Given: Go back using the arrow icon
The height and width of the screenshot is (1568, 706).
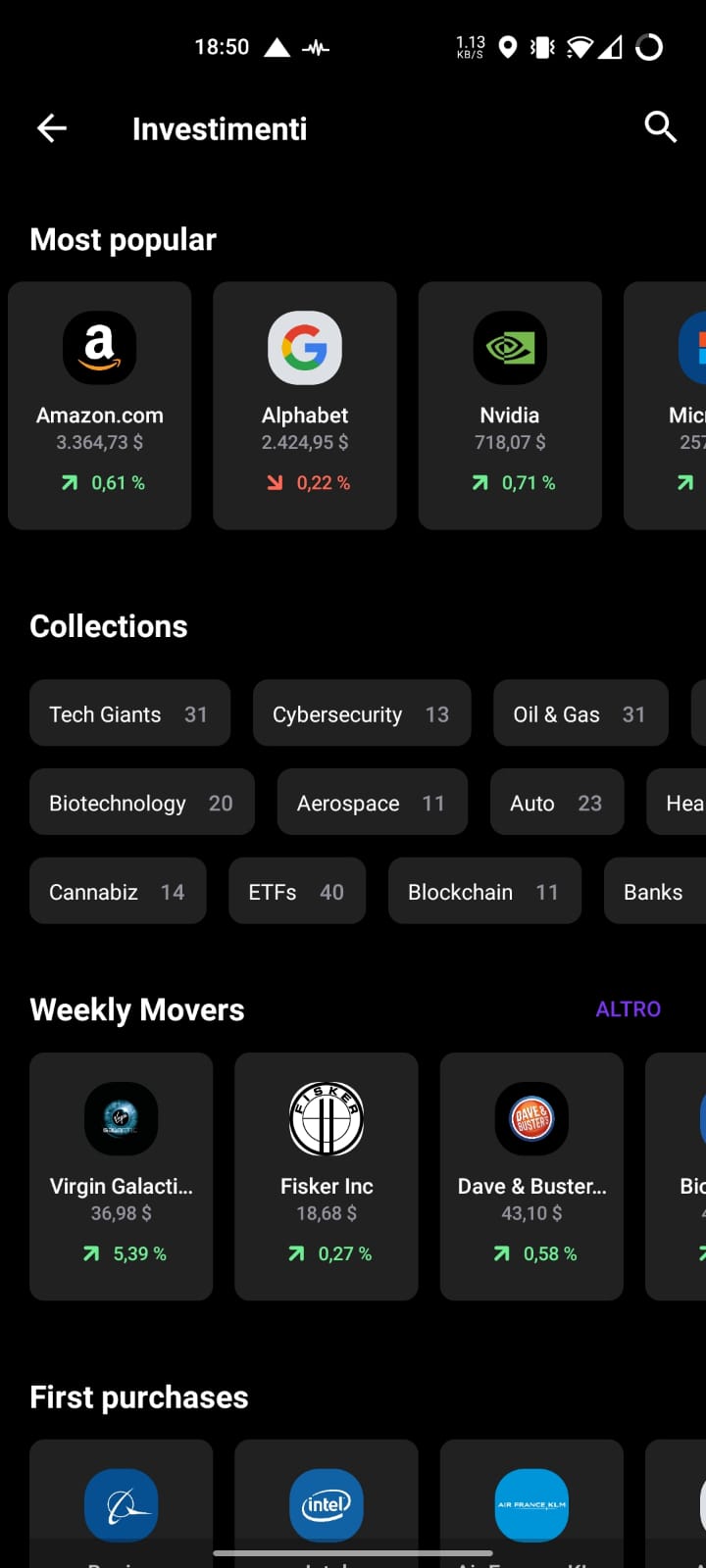Looking at the screenshot, I should click(x=52, y=127).
